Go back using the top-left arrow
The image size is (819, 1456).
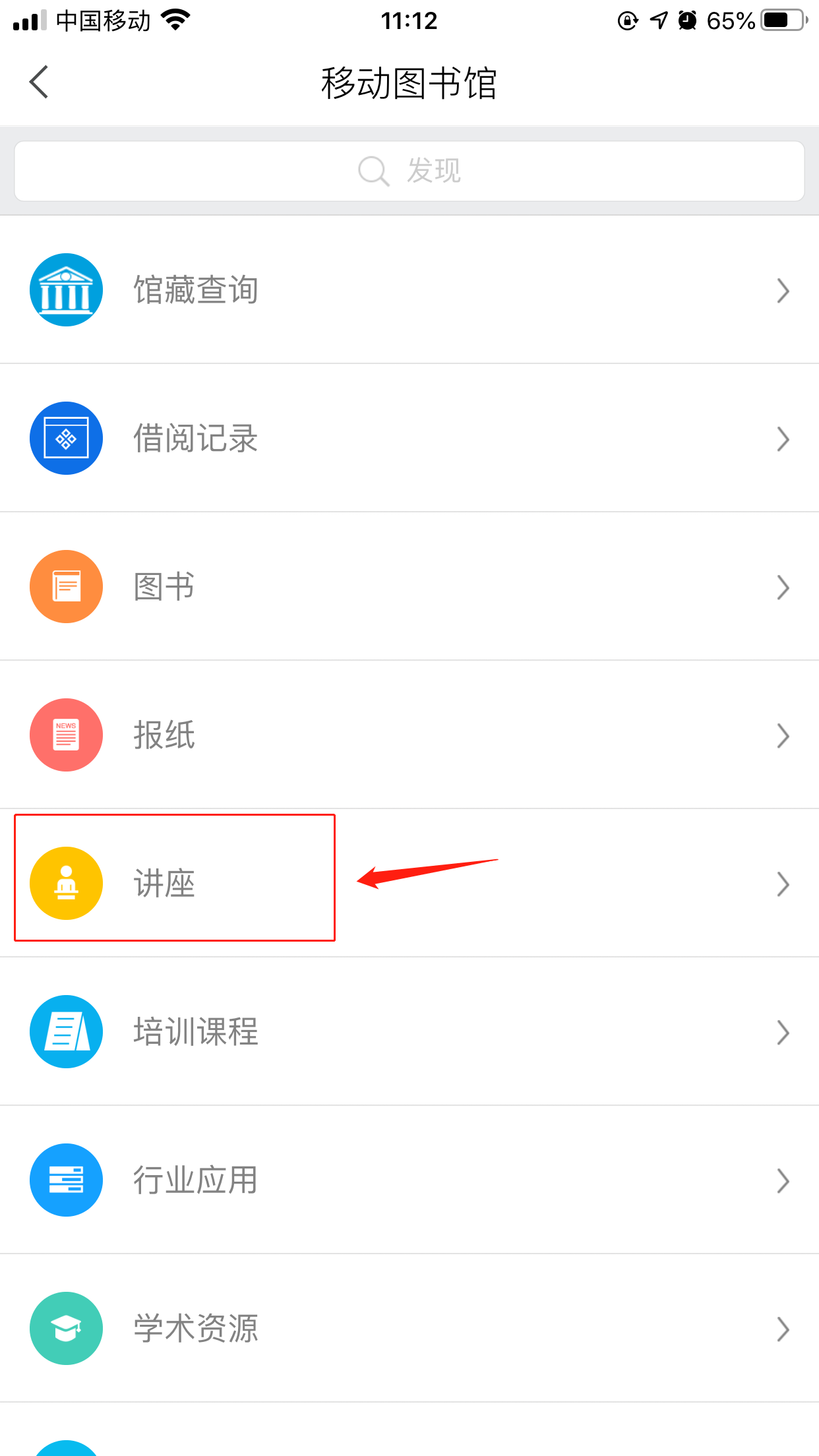click(x=39, y=82)
